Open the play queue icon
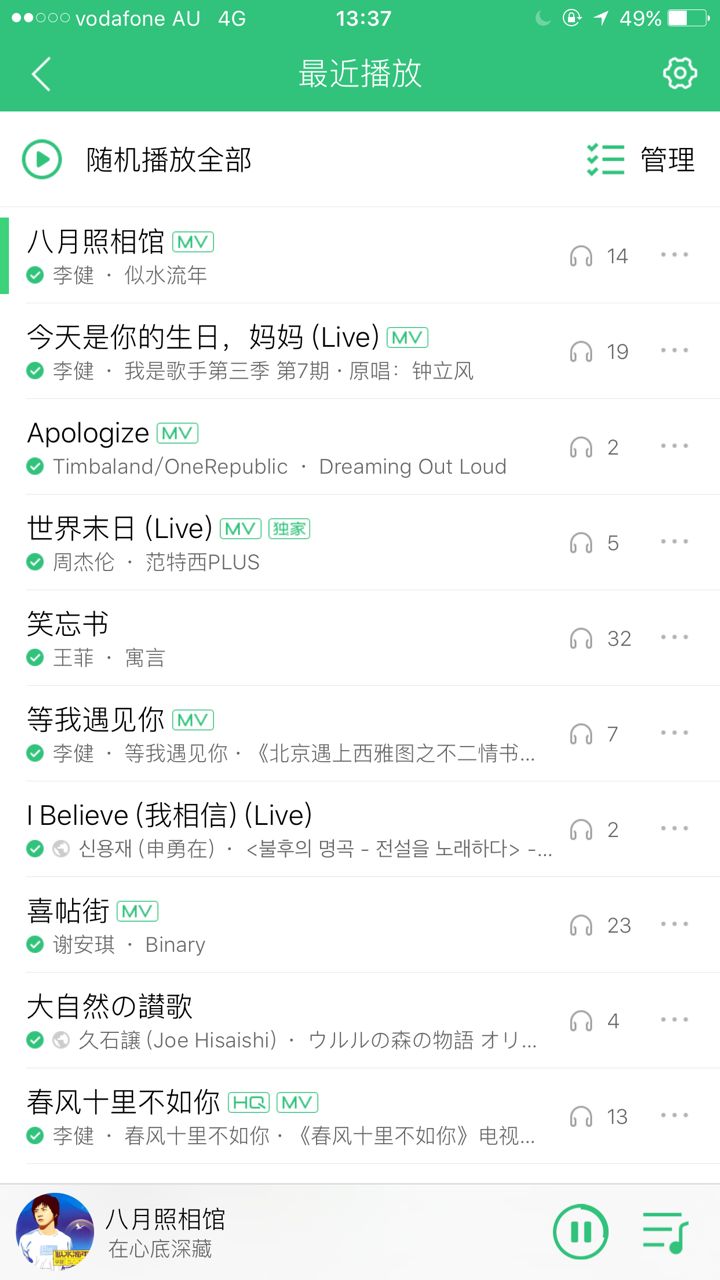Image resolution: width=720 pixels, height=1280 pixels. coord(665,1232)
